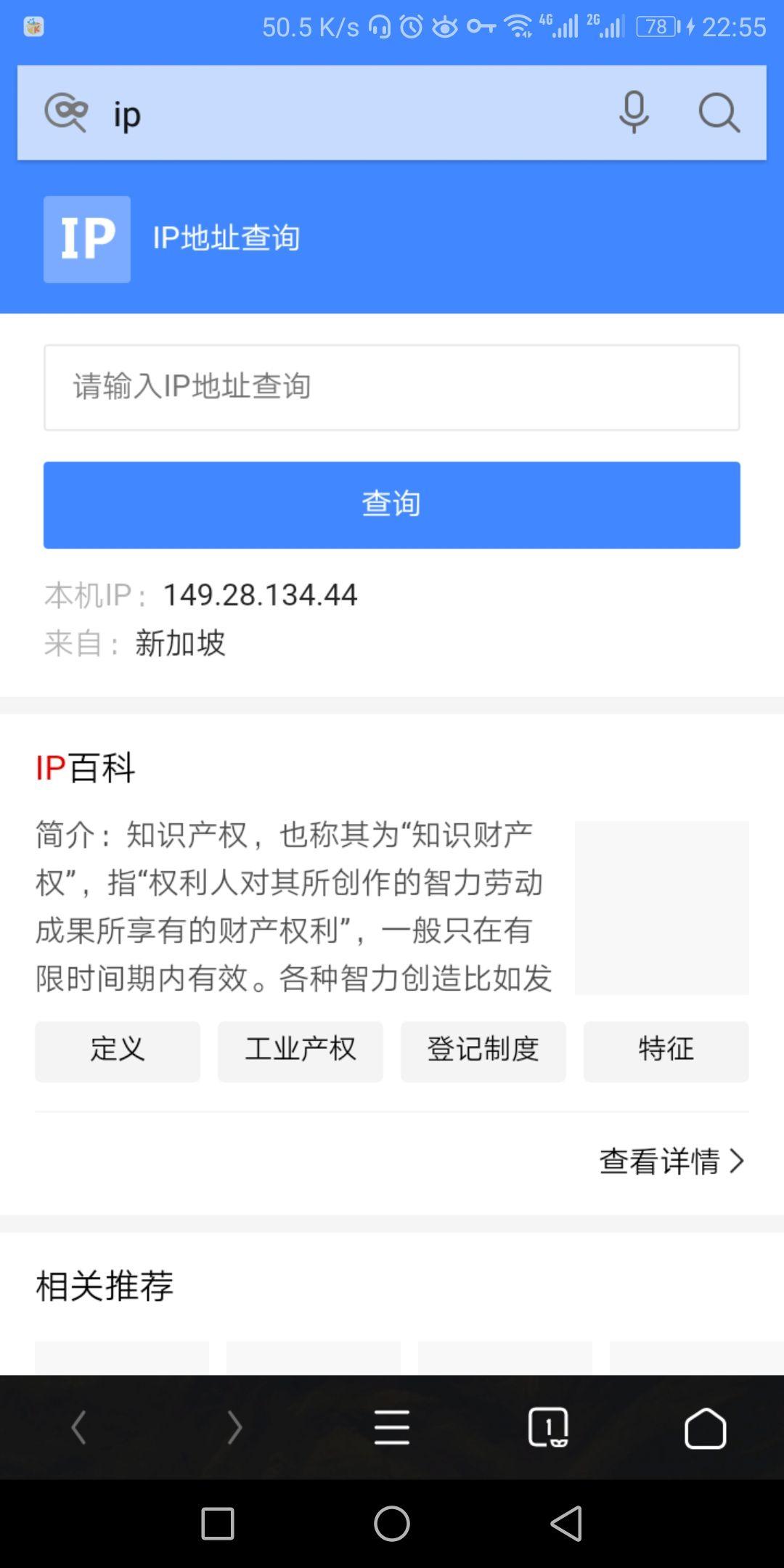
Task: Open the incognito search icon in address bar
Action: (66, 113)
